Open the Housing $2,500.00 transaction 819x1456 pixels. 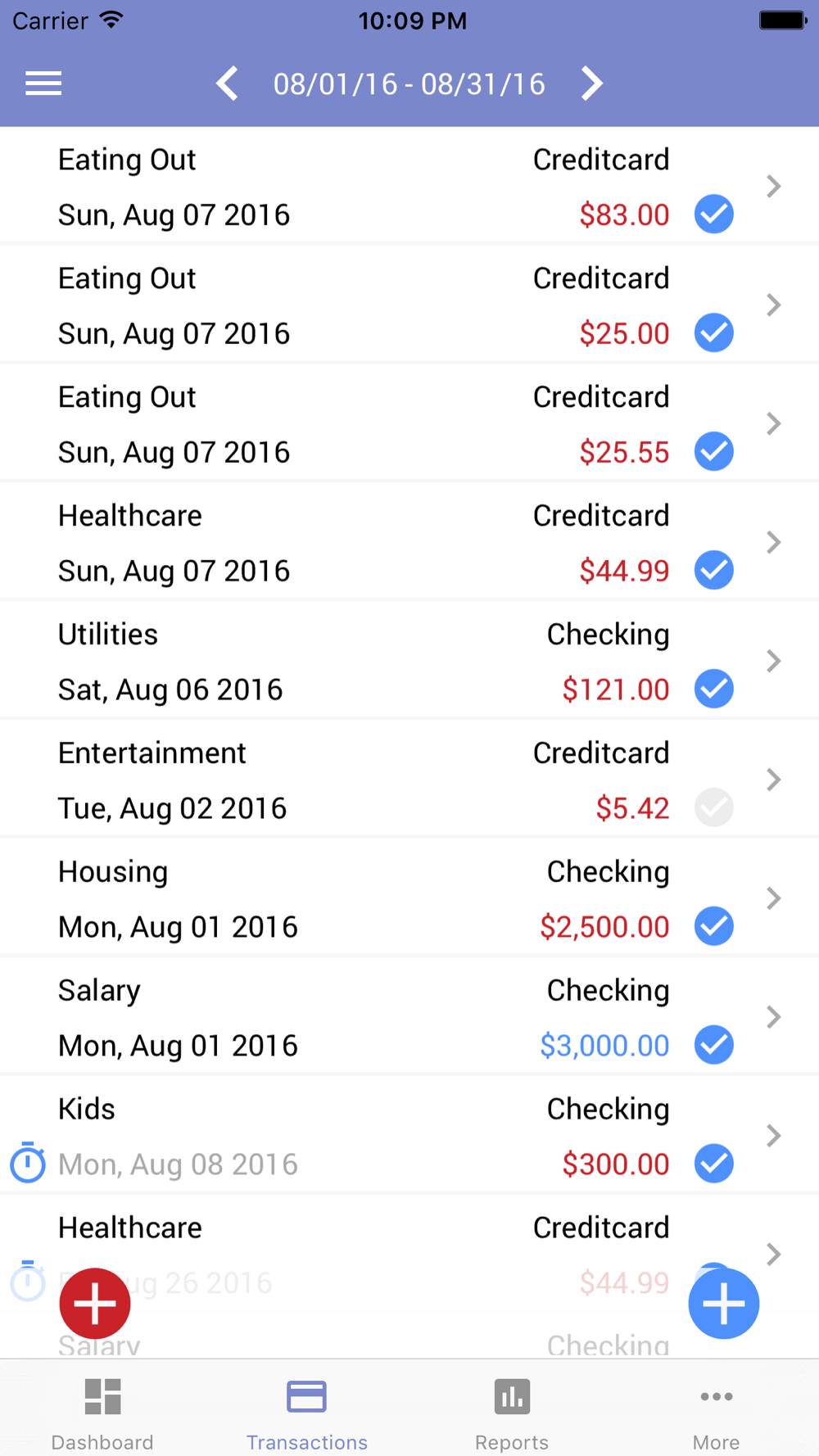(x=409, y=898)
